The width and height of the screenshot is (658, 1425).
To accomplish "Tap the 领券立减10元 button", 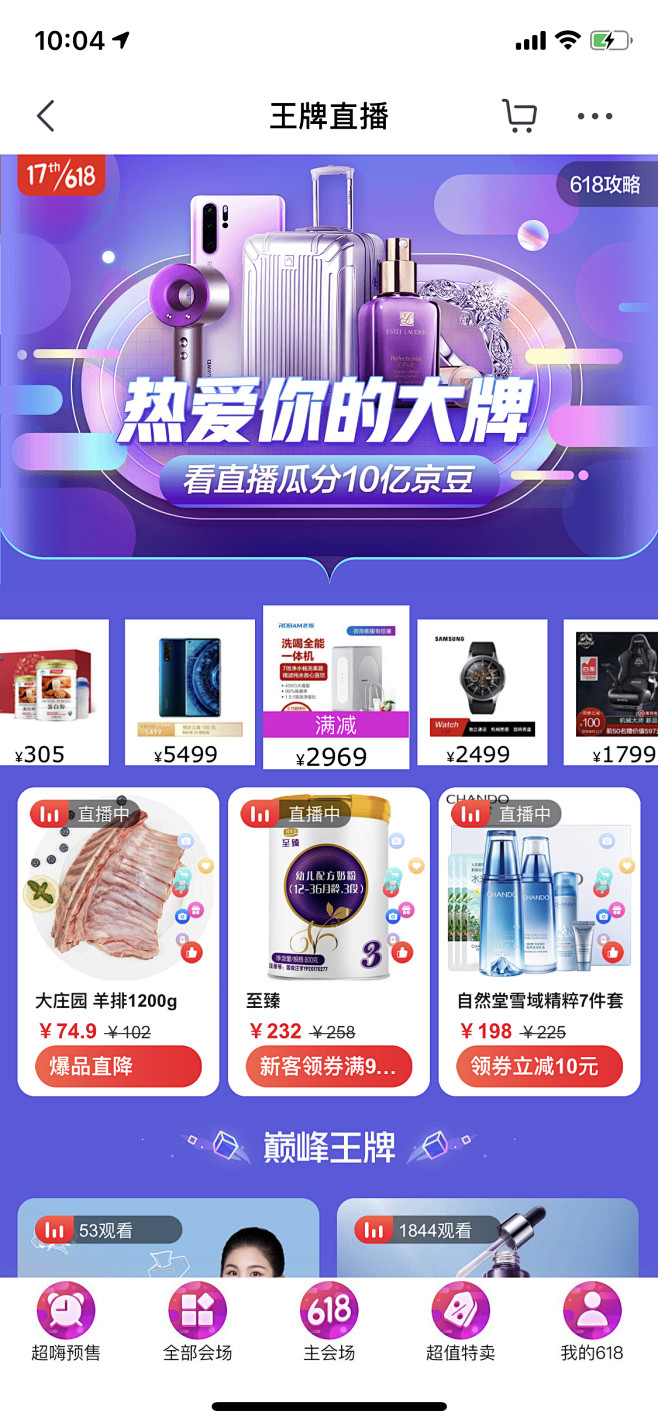I will tap(540, 1066).
